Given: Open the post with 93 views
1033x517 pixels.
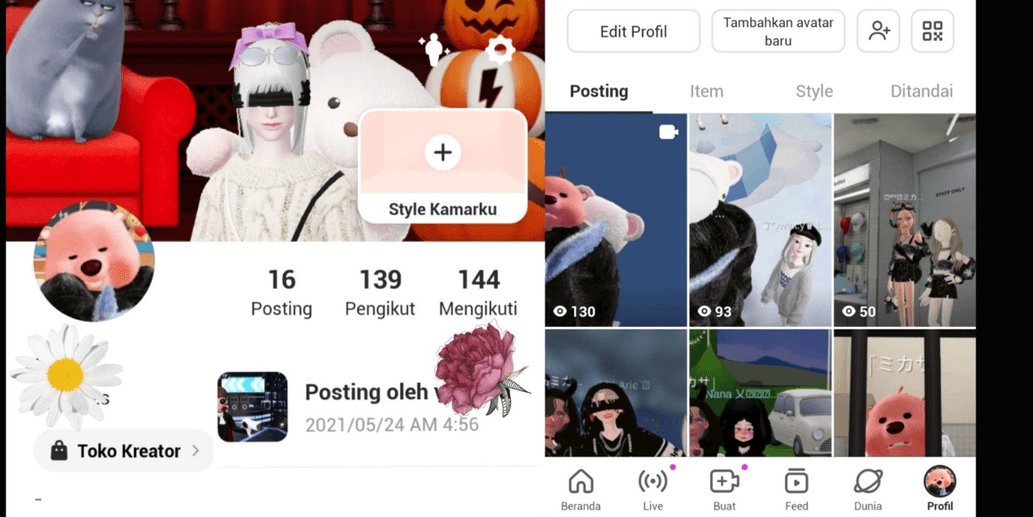Looking at the screenshot, I should pos(760,220).
